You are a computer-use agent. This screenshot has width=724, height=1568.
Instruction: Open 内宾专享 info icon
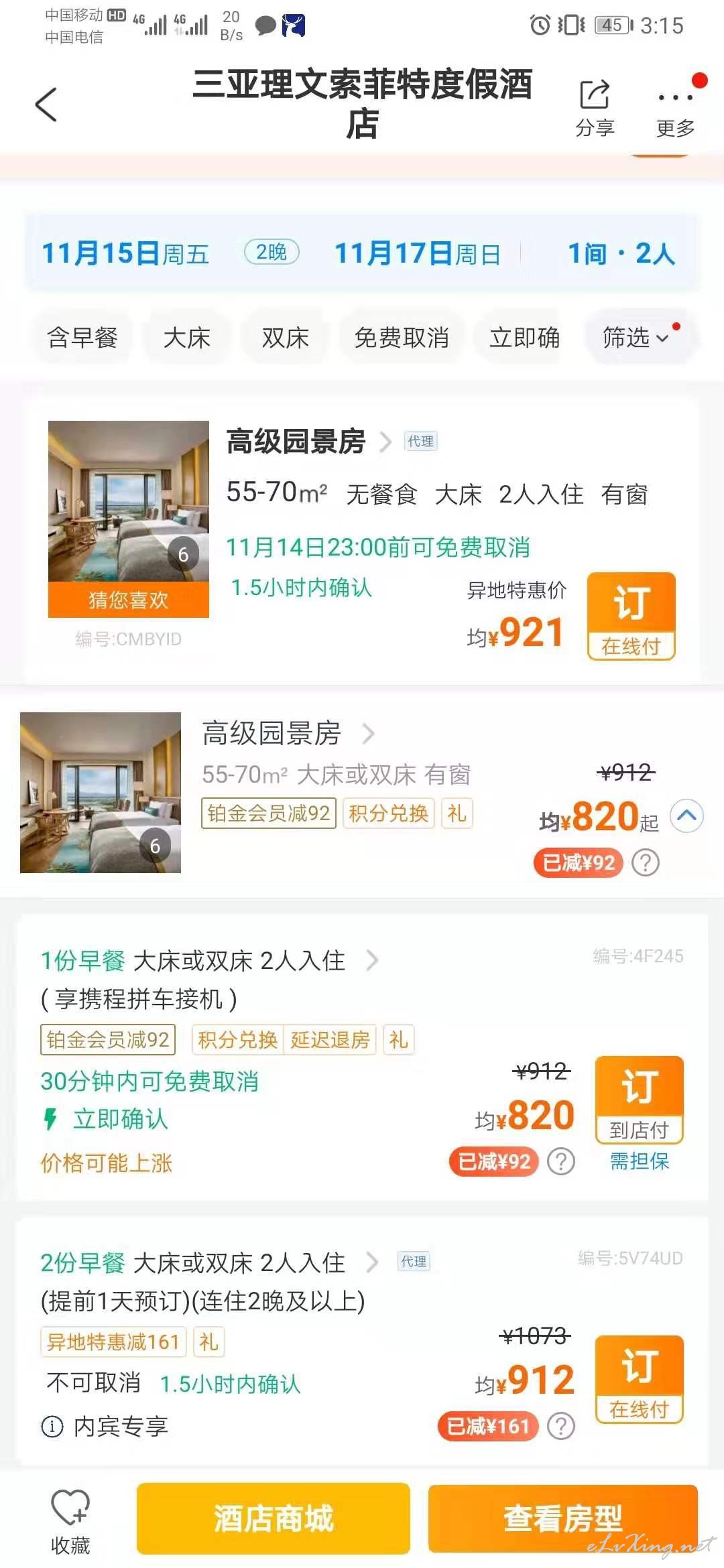tap(52, 1427)
